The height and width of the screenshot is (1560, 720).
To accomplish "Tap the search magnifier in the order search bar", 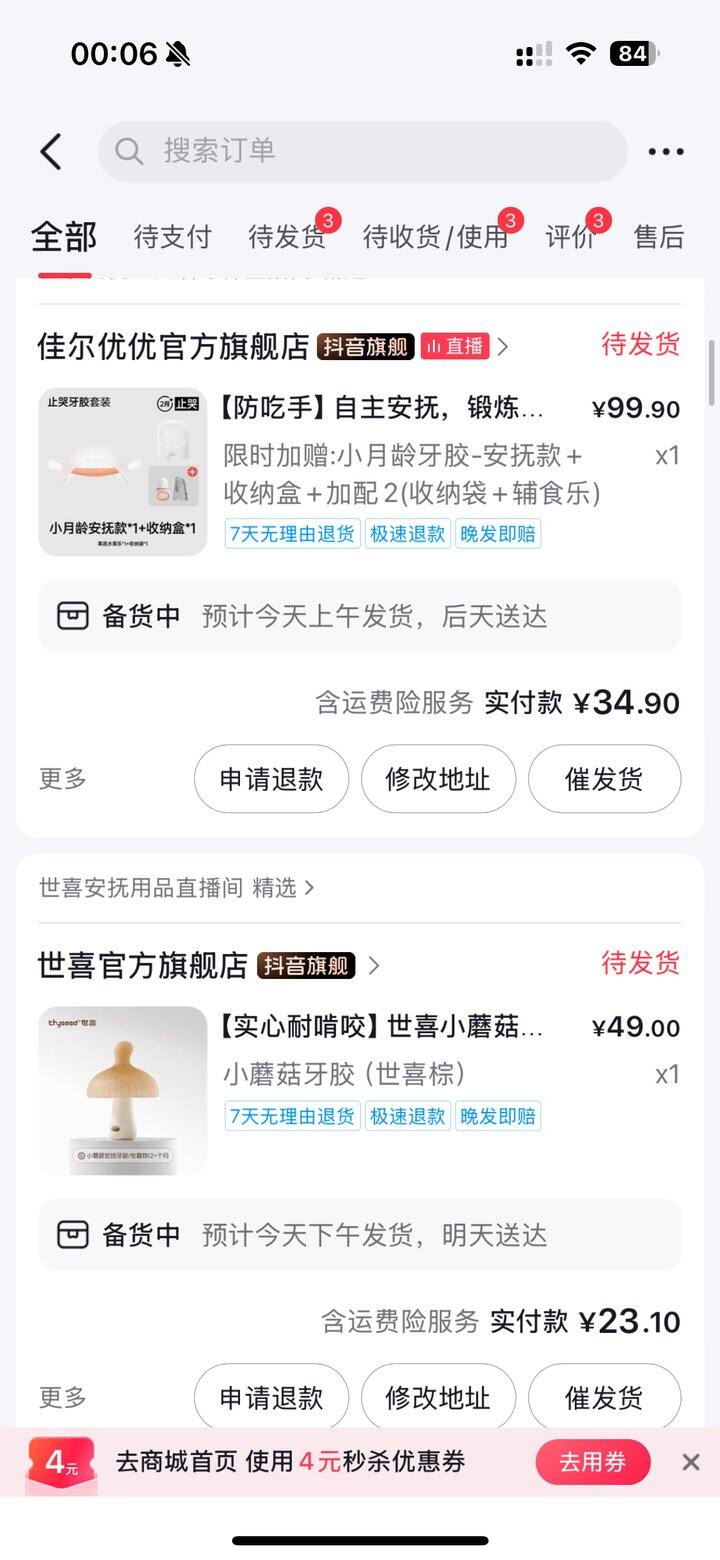I will [129, 151].
